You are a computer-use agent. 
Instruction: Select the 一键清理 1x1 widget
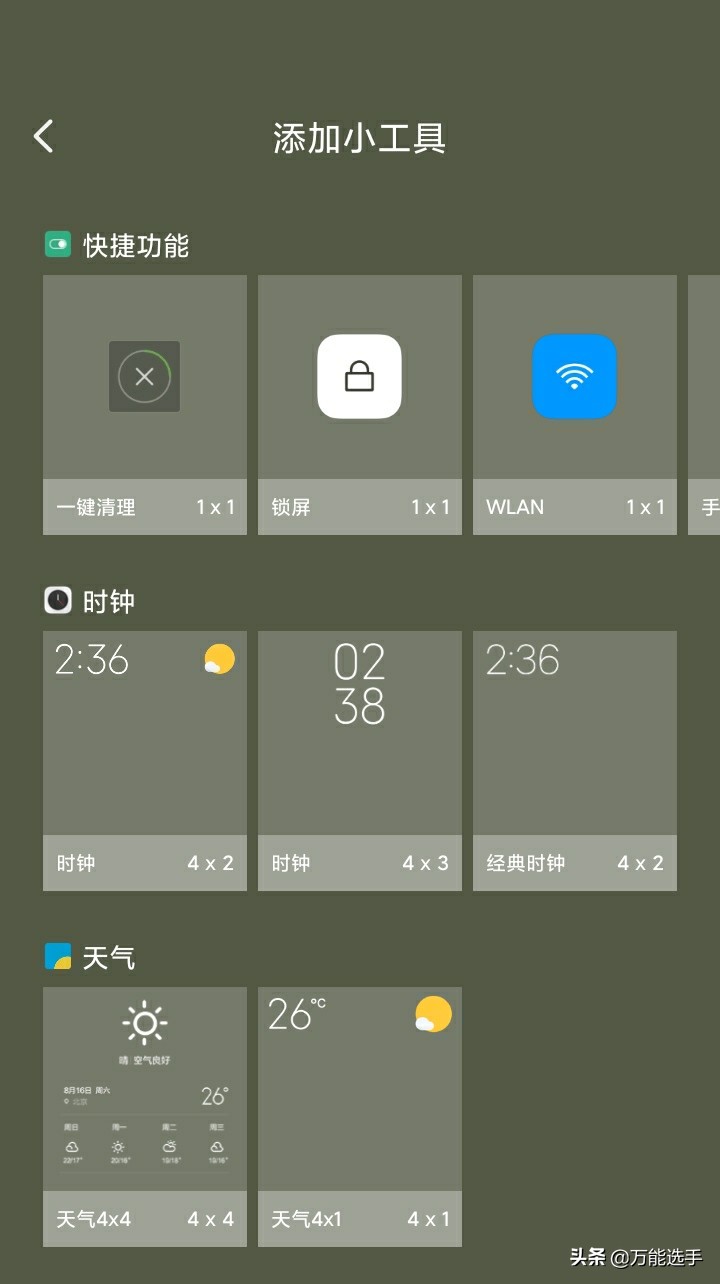pyautogui.click(x=145, y=404)
